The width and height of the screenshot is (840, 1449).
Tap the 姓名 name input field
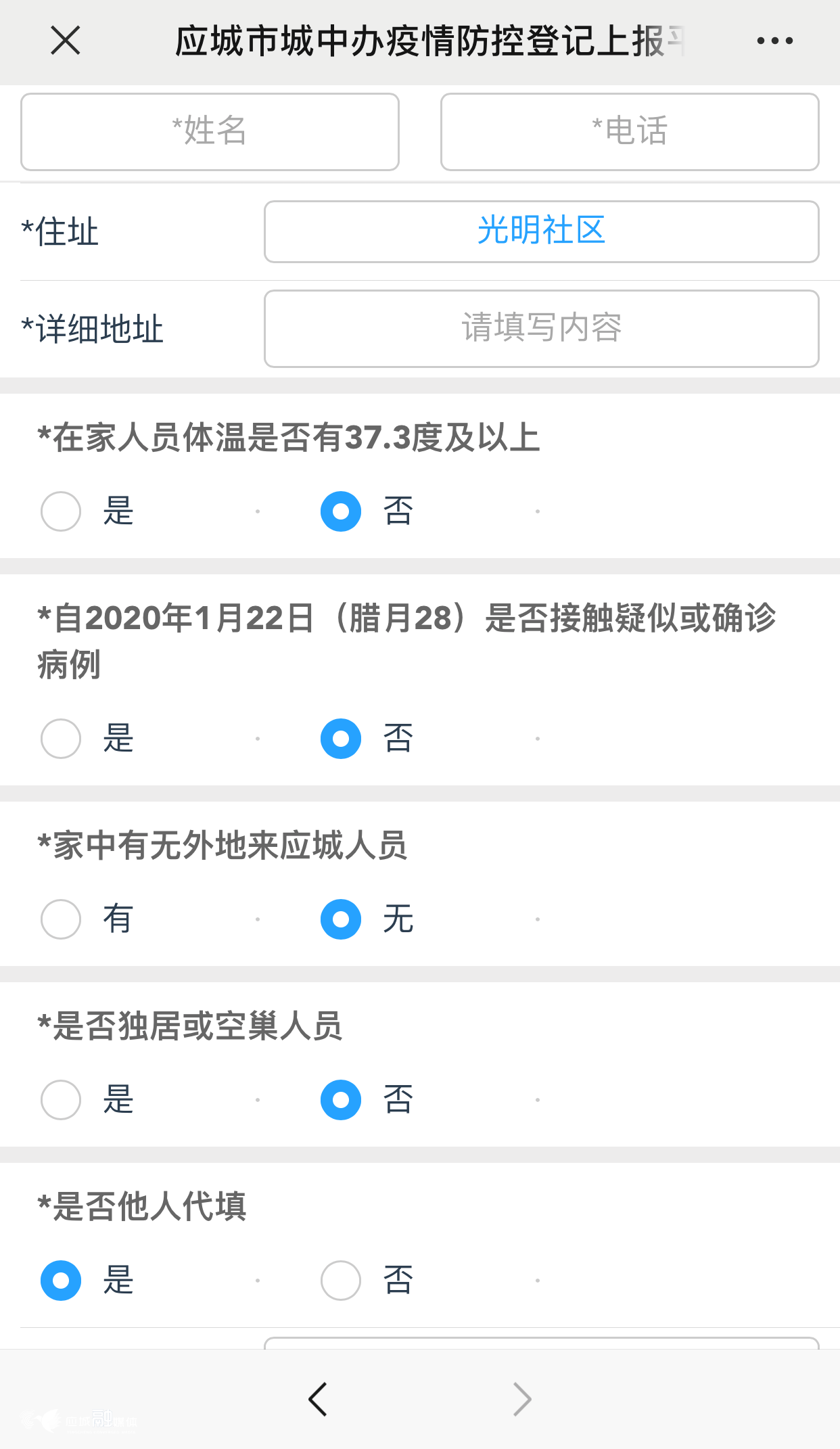point(210,131)
